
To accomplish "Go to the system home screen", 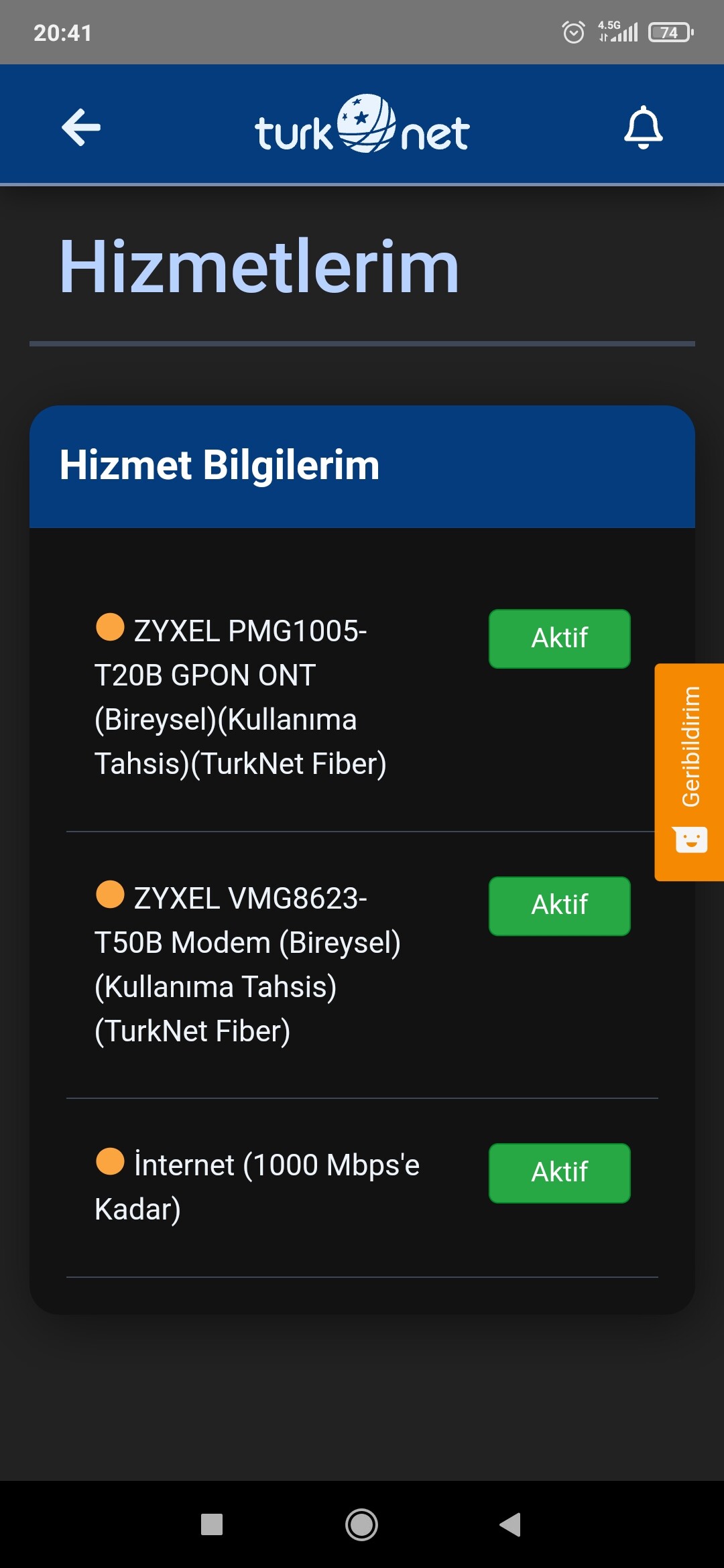I will 361,1524.
